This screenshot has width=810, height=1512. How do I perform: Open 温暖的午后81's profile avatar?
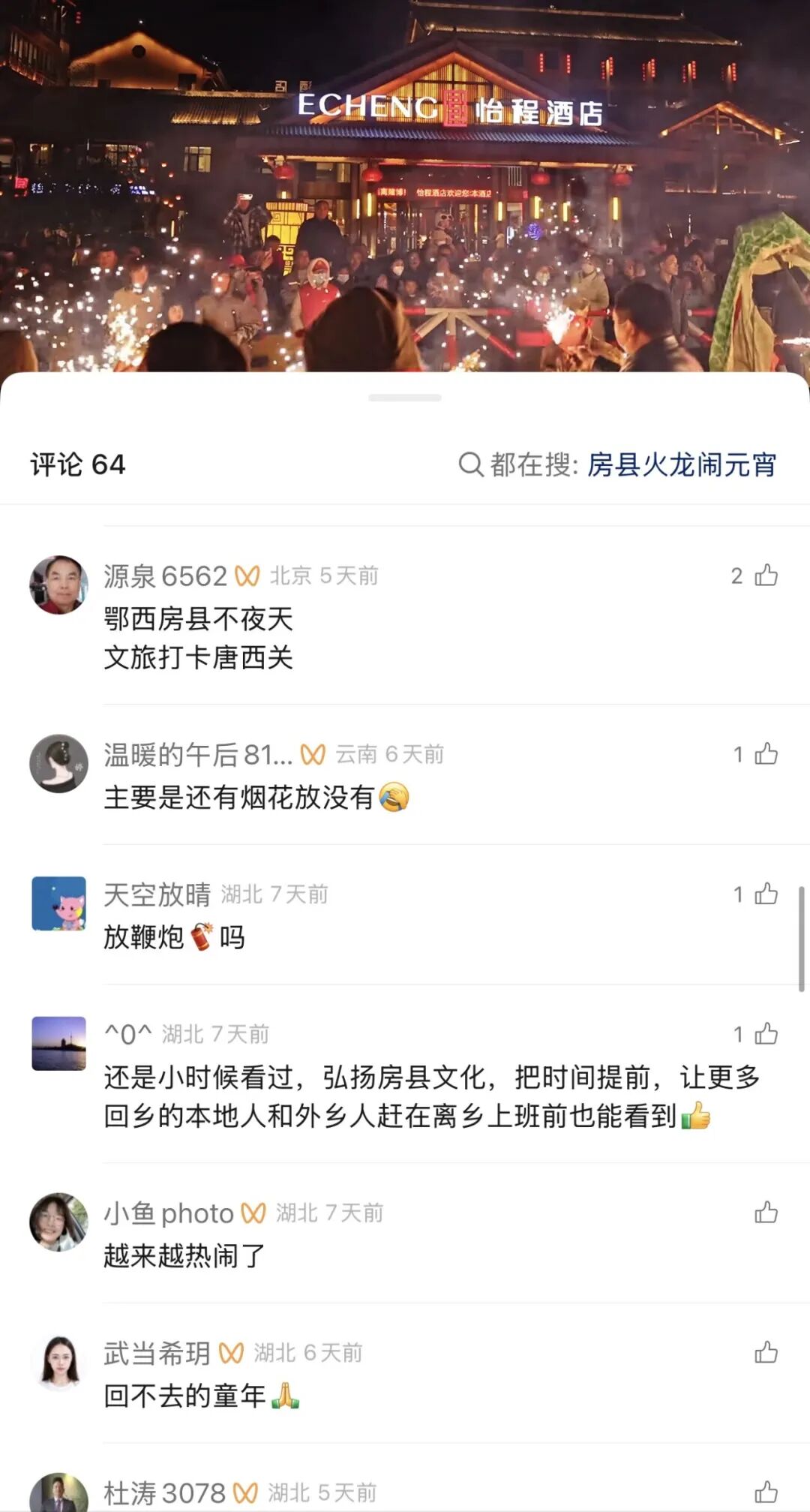pos(58,763)
